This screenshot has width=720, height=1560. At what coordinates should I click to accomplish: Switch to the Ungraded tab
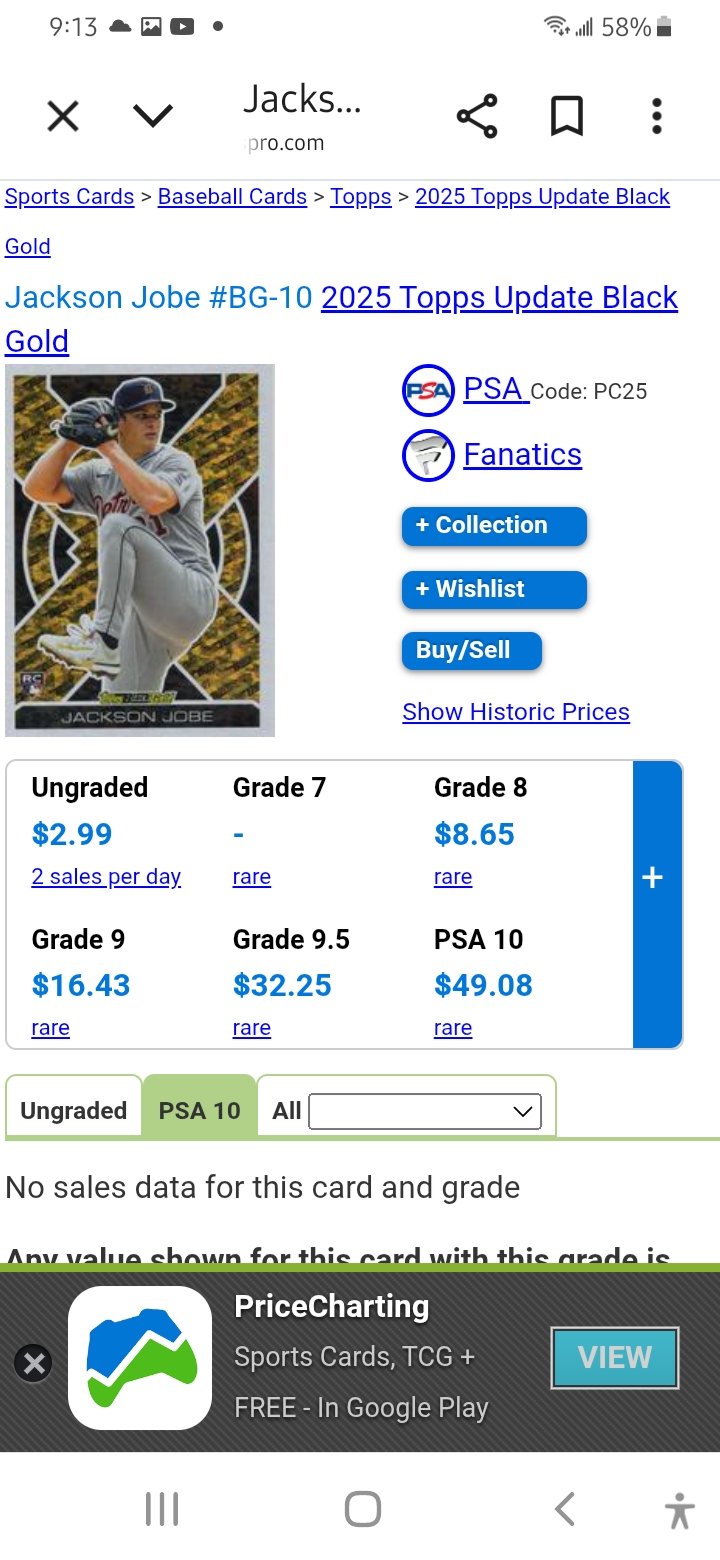tap(74, 1110)
